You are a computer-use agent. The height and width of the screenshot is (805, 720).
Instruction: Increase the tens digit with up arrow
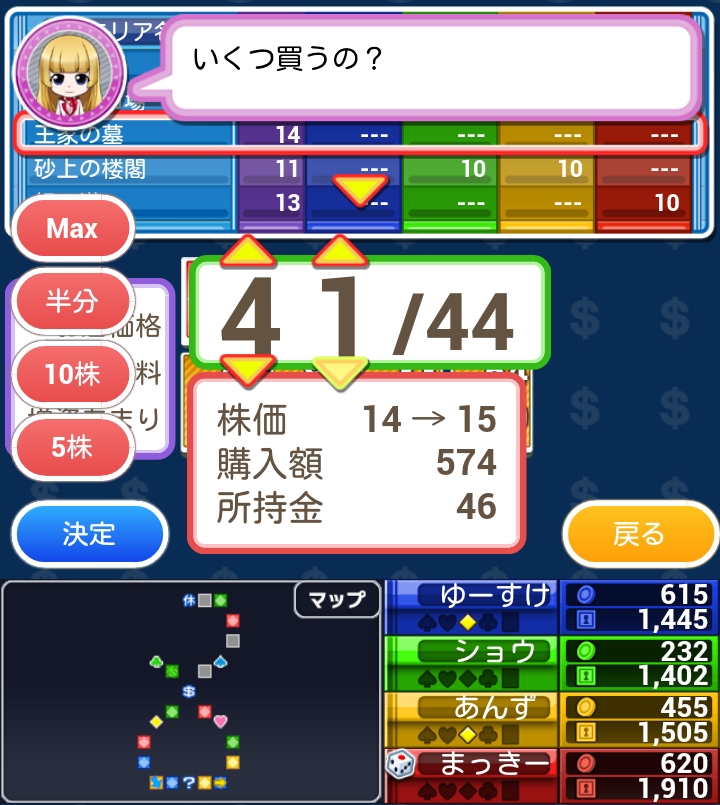pyautogui.click(x=248, y=251)
